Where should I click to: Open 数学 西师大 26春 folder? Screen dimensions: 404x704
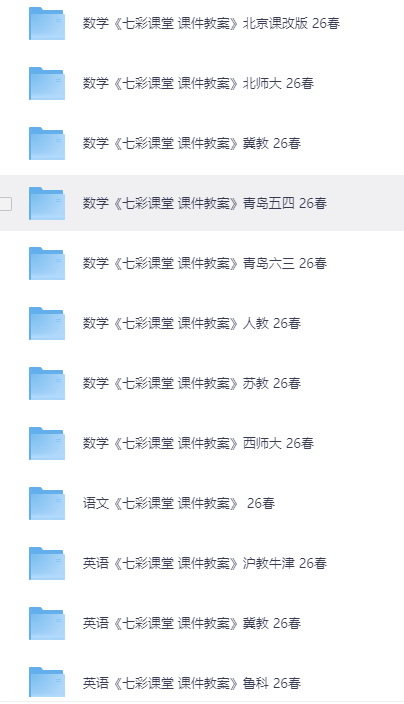pyautogui.click(x=198, y=443)
